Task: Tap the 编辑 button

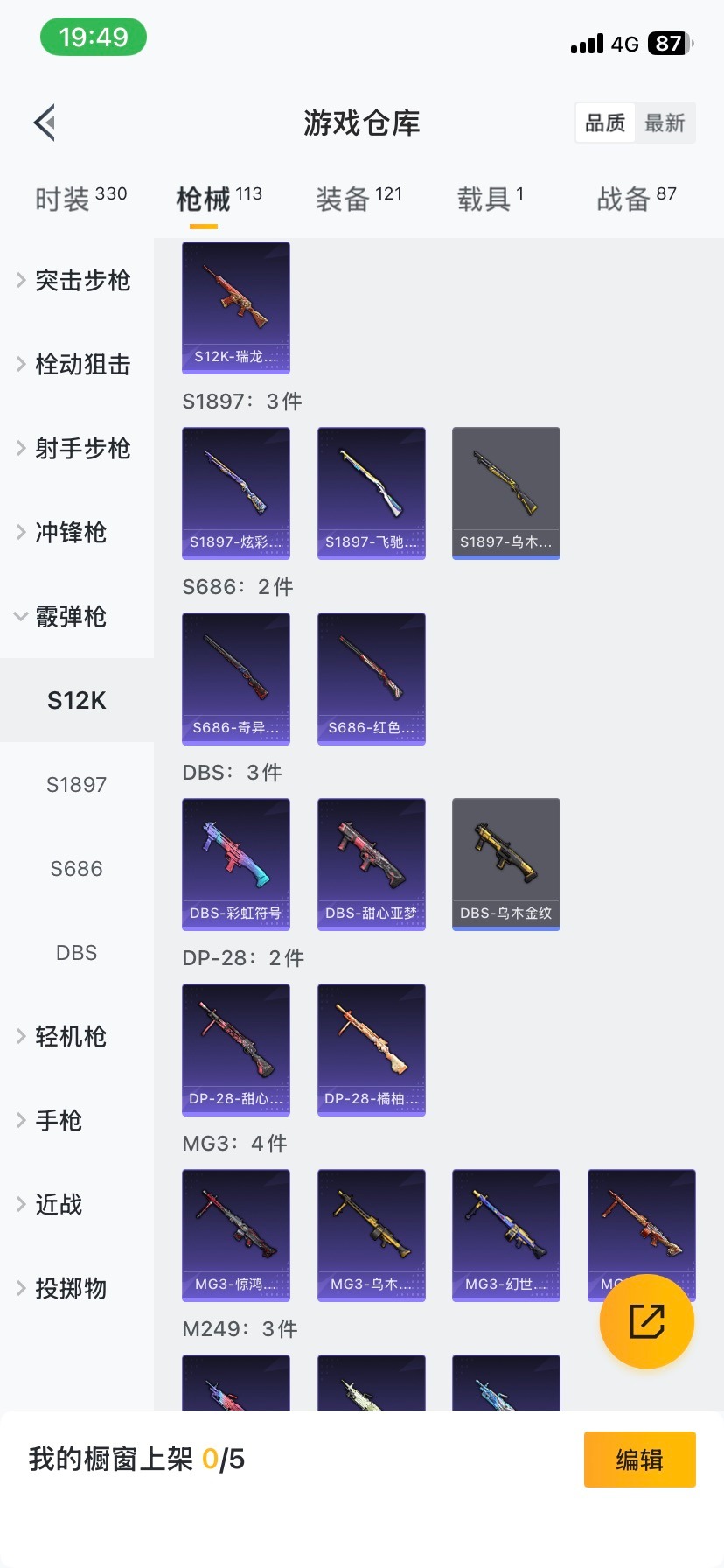Action: pyautogui.click(x=639, y=1459)
